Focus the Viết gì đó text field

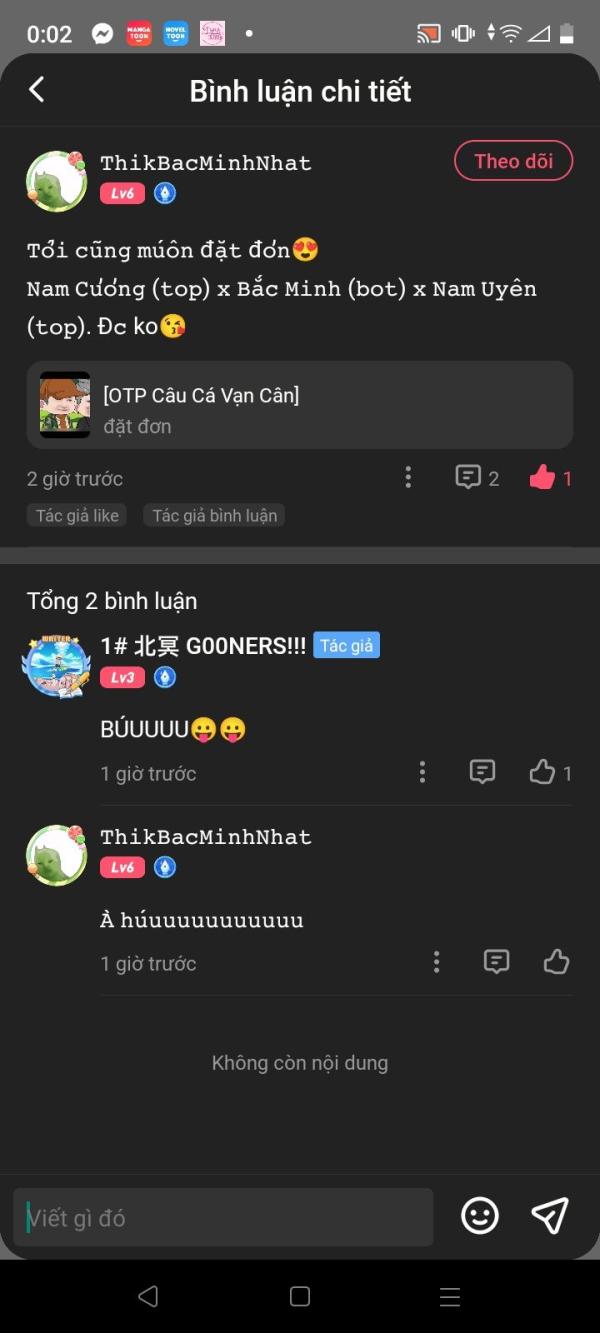223,1217
